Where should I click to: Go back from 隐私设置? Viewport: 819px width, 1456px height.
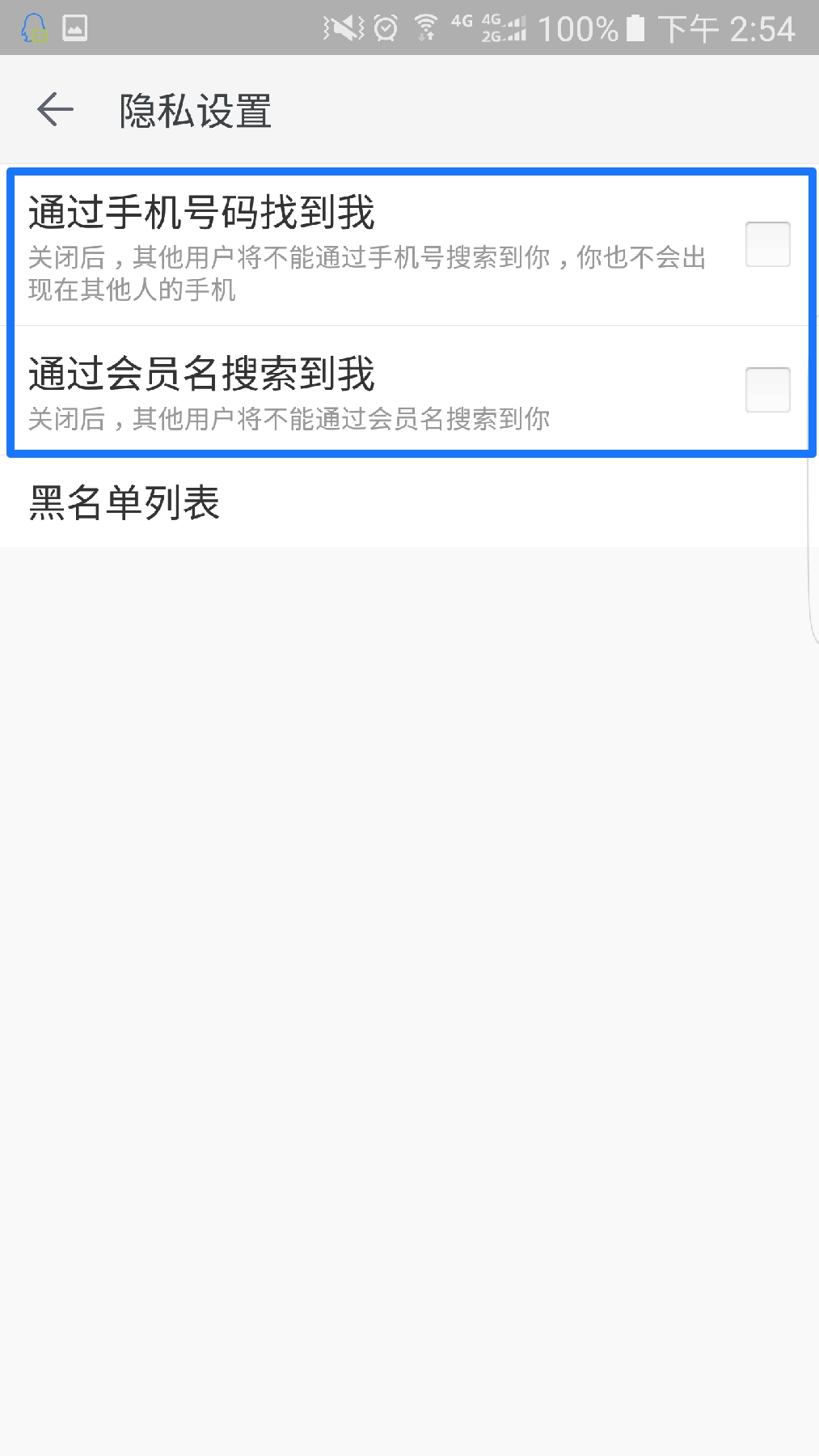[x=55, y=110]
